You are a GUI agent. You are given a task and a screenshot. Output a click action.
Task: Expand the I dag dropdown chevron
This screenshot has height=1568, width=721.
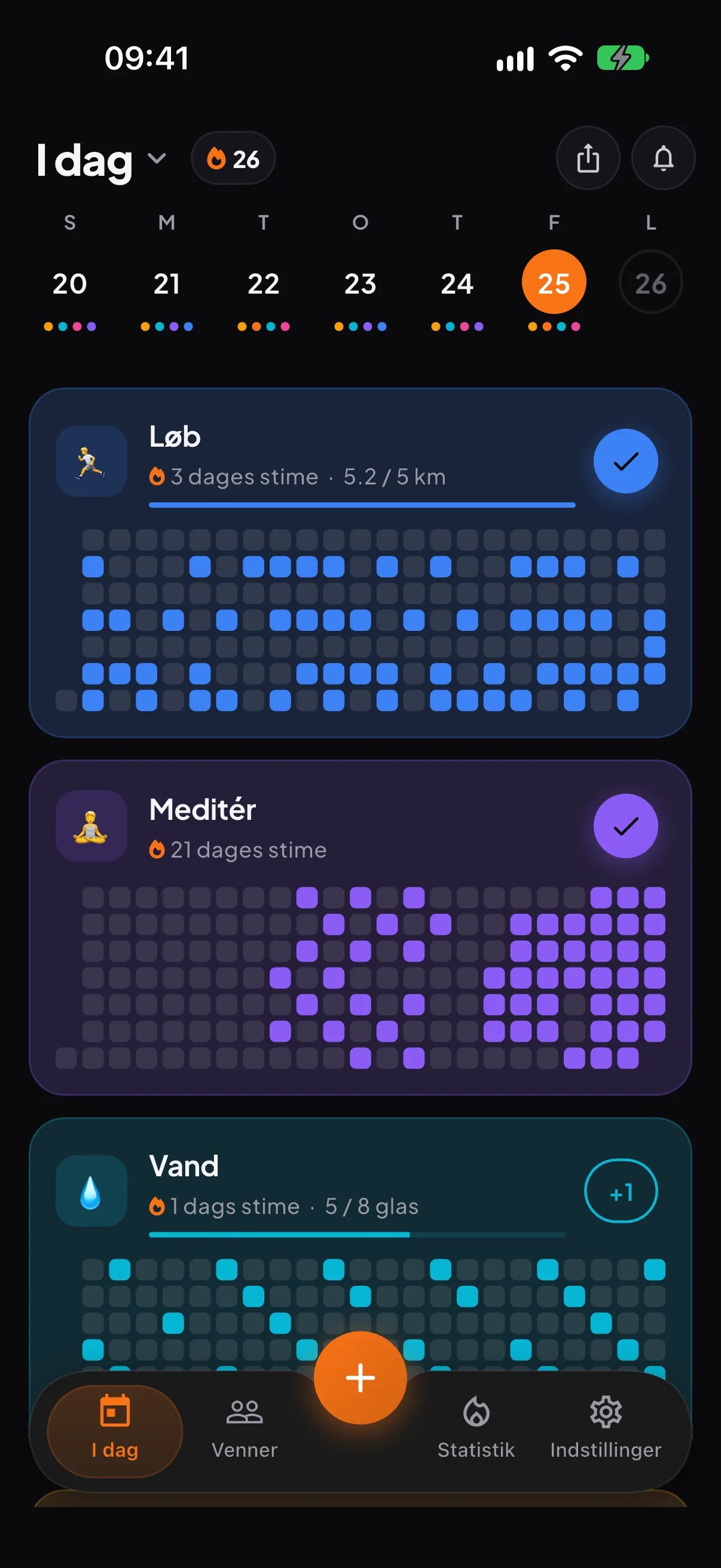click(x=157, y=159)
